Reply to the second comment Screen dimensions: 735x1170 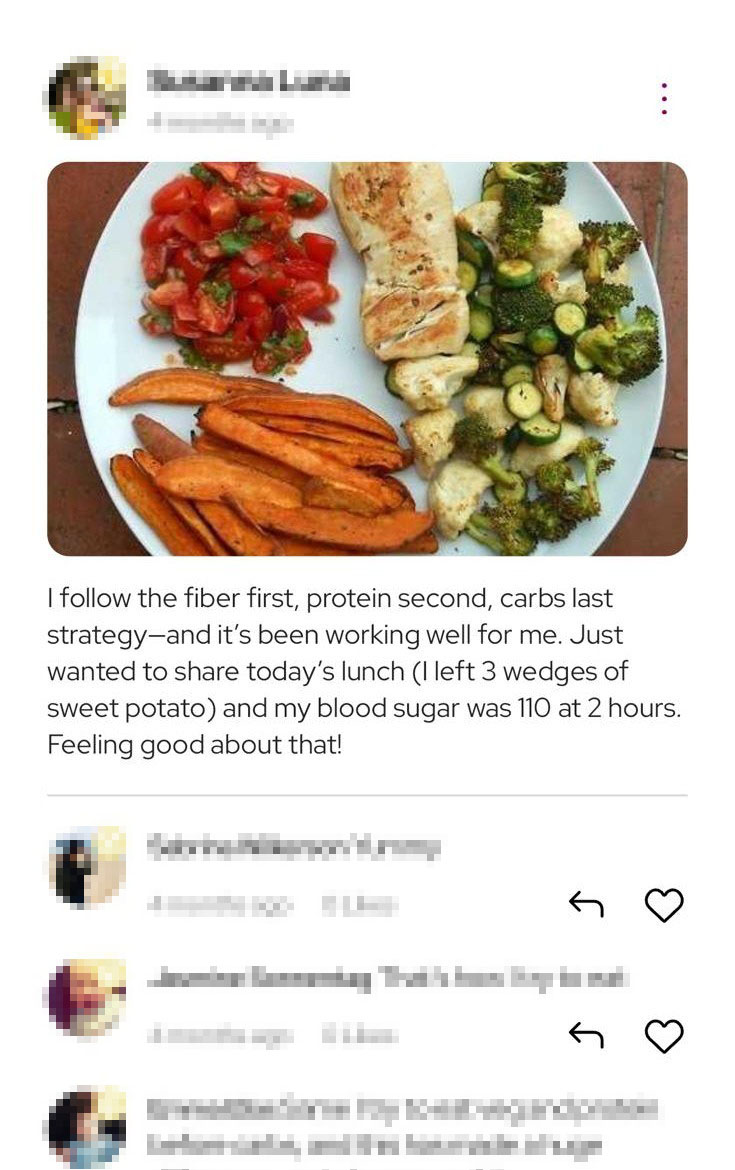click(586, 1035)
